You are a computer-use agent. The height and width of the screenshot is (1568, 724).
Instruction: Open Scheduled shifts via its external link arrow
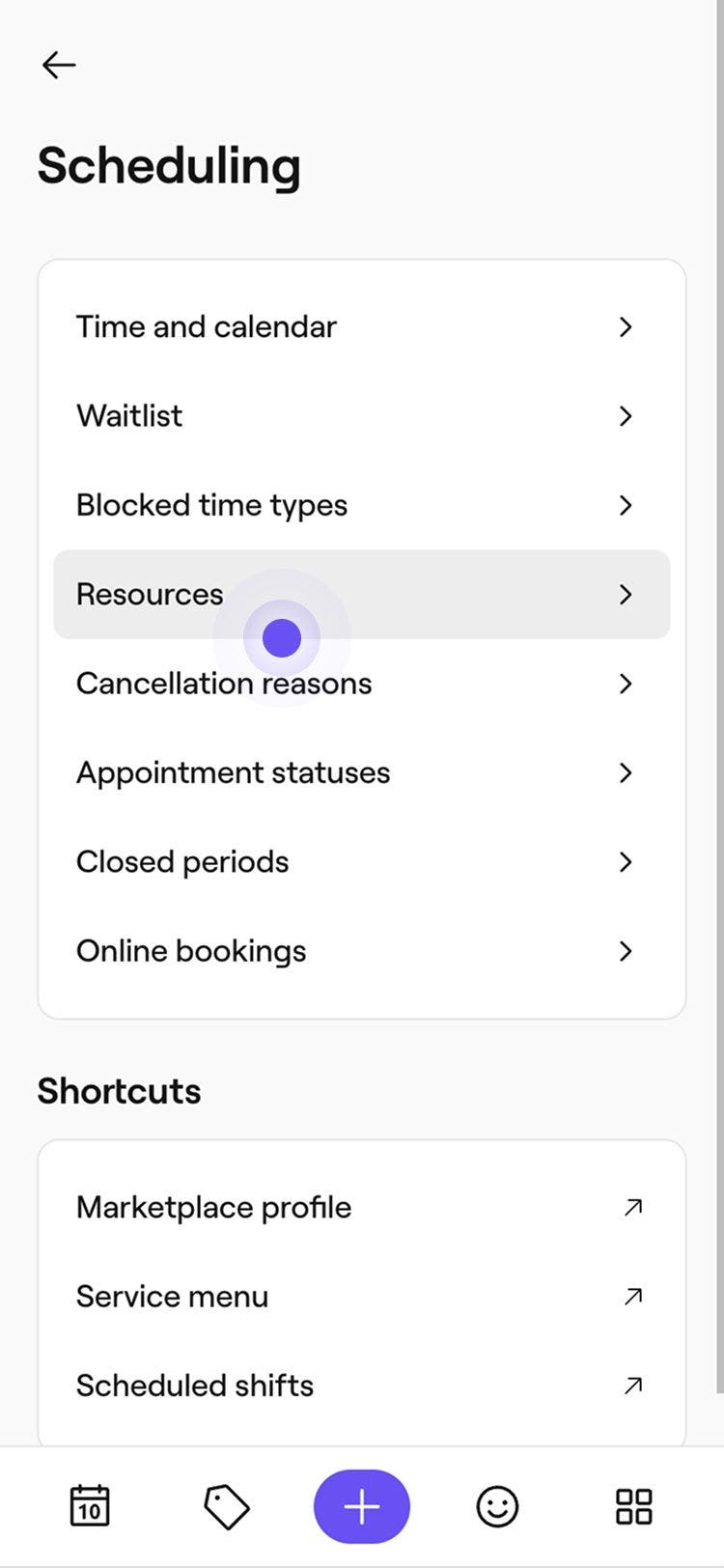(633, 1385)
